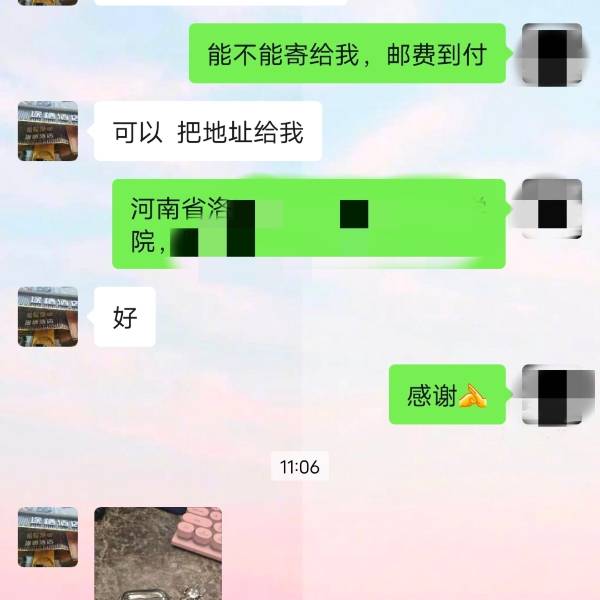
Task: Open sender's avatar beside "可以 把地址给我"
Action: 48,131
